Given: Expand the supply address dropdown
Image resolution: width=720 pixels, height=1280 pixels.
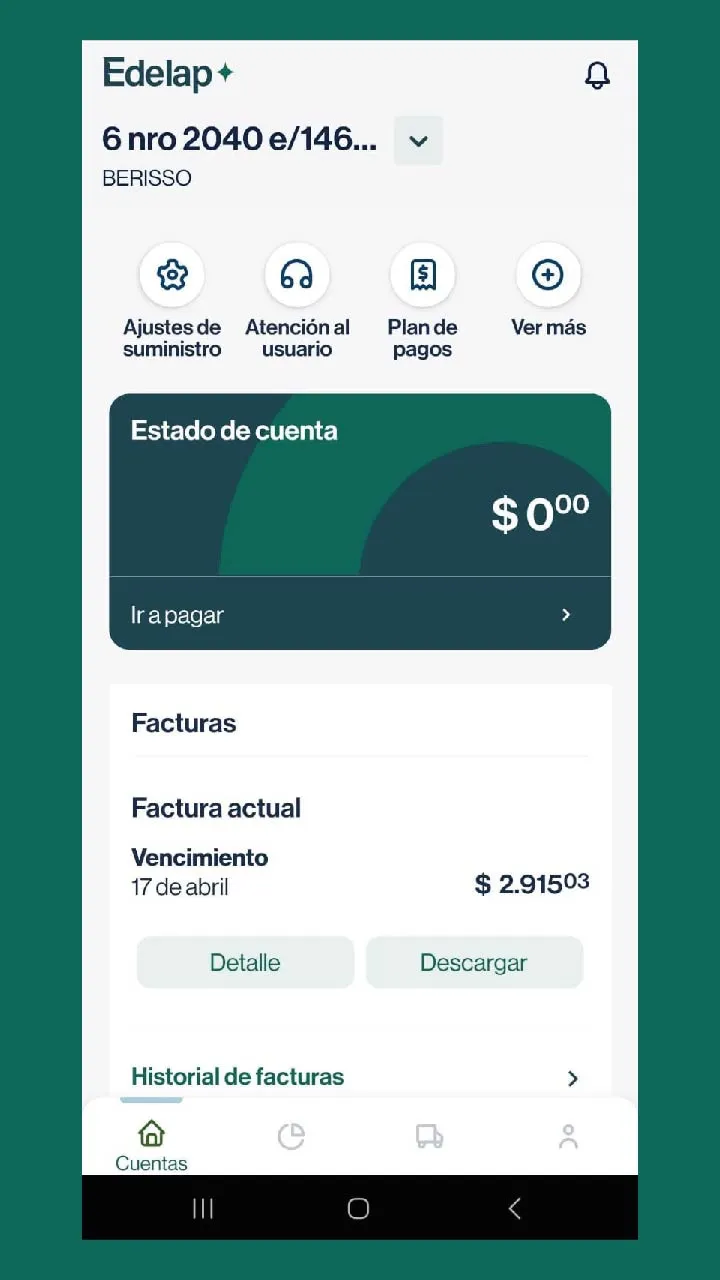Looking at the screenshot, I should coord(418,141).
